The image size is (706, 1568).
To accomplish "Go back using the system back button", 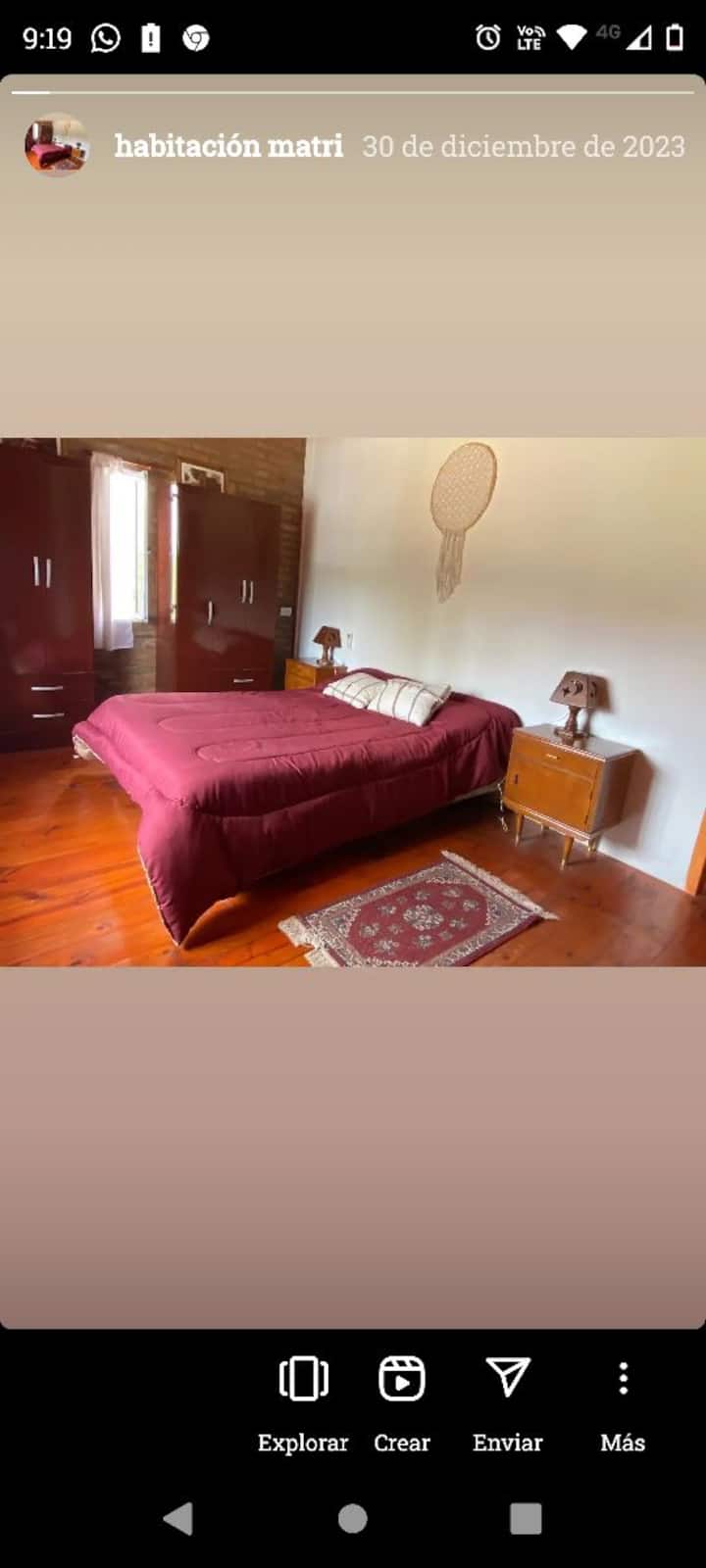I will click(x=178, y=1518).
